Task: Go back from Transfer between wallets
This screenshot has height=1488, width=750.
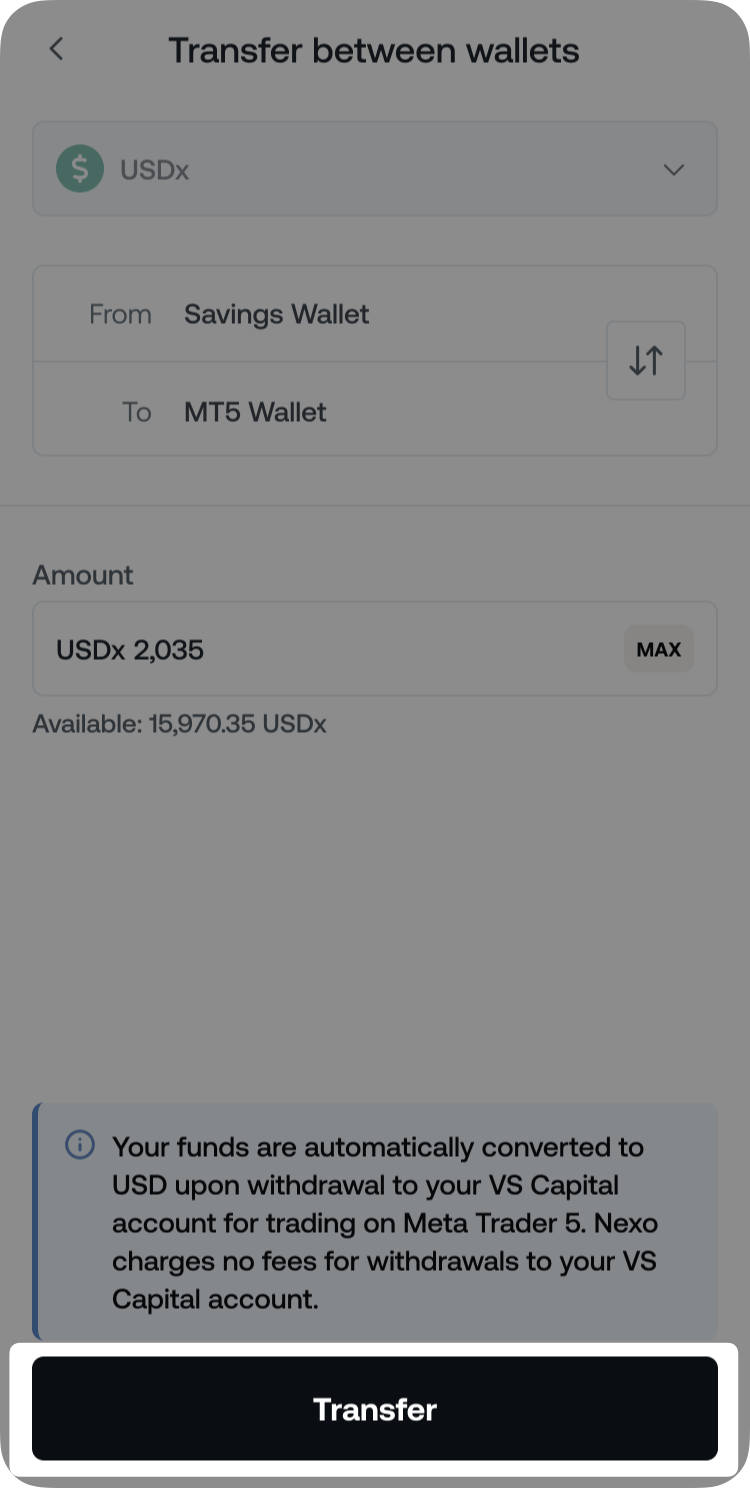Action: (56, 49)
